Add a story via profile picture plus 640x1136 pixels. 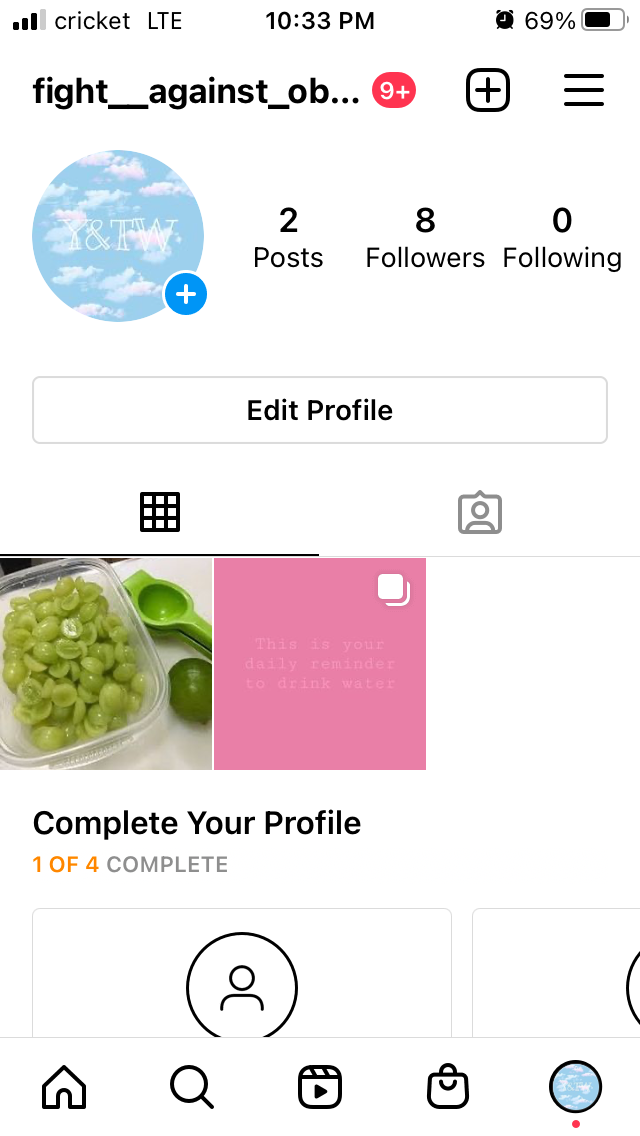click(186, 296)
